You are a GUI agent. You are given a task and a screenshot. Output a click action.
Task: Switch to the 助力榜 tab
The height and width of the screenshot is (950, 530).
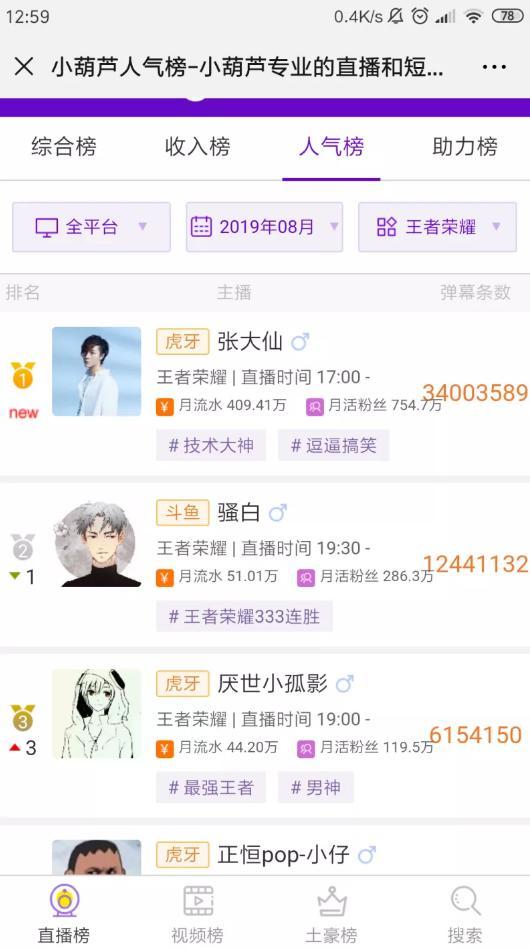(x=465, y=147)
